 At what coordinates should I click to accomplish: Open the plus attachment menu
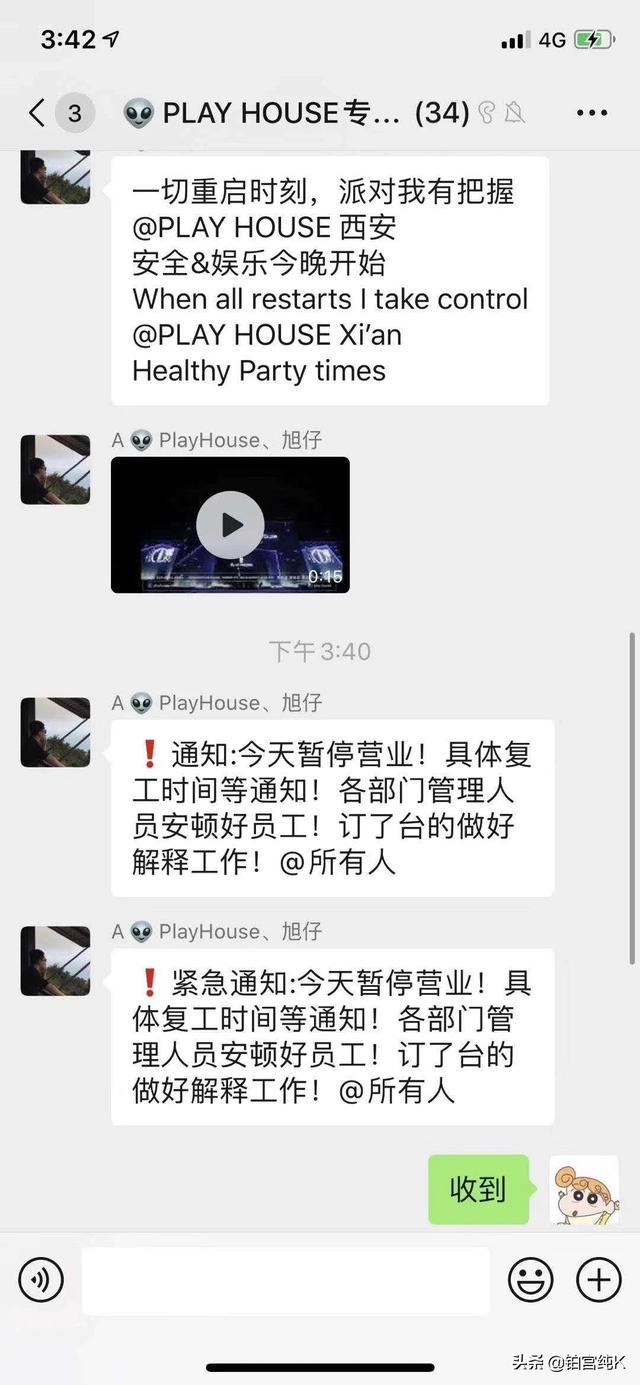pyautogui.click(x=598, y=1279)
